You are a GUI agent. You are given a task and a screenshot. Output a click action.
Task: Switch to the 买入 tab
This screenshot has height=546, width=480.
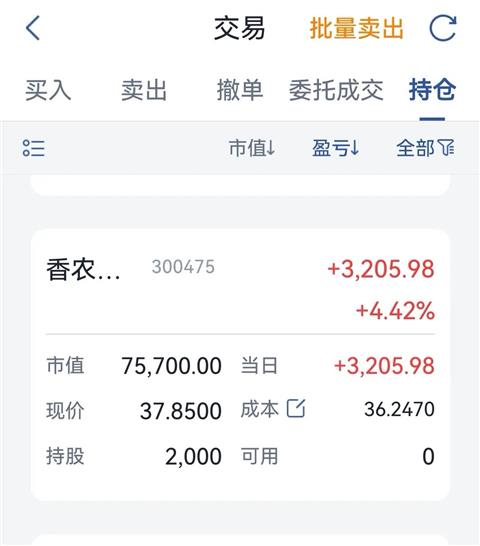click(x=48, y=90)
